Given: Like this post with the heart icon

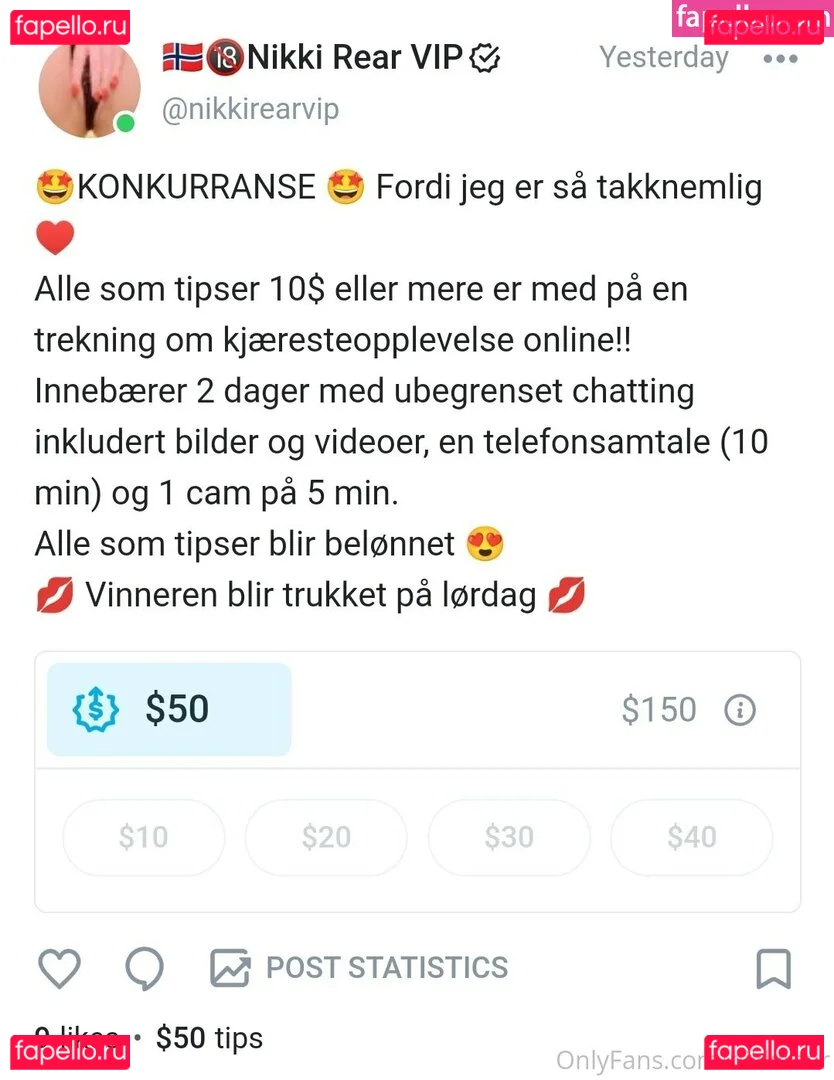Looking at the screenshot, I should [x=59, y=968].
